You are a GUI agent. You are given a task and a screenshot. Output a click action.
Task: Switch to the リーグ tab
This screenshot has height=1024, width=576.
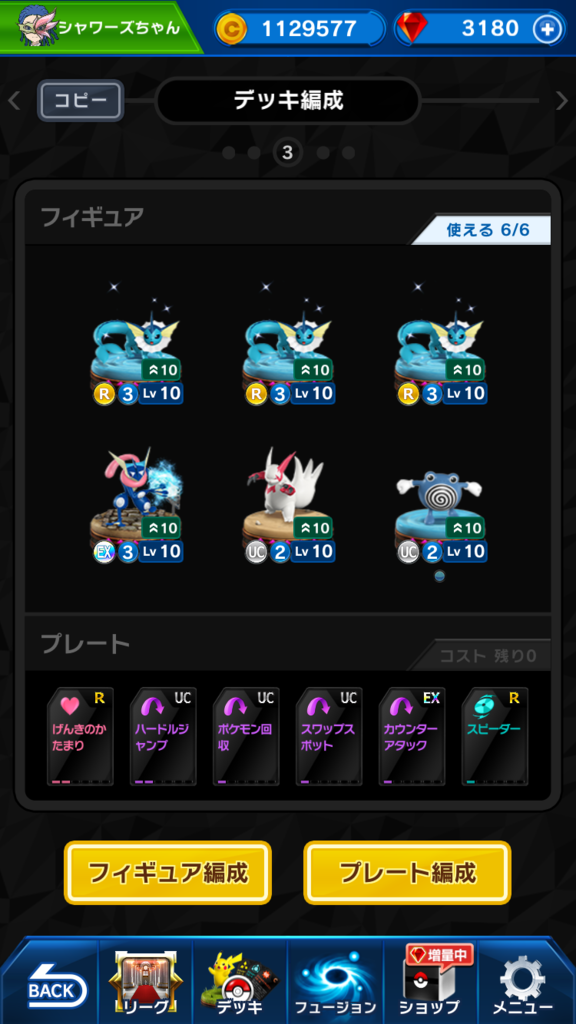[145, 983]
